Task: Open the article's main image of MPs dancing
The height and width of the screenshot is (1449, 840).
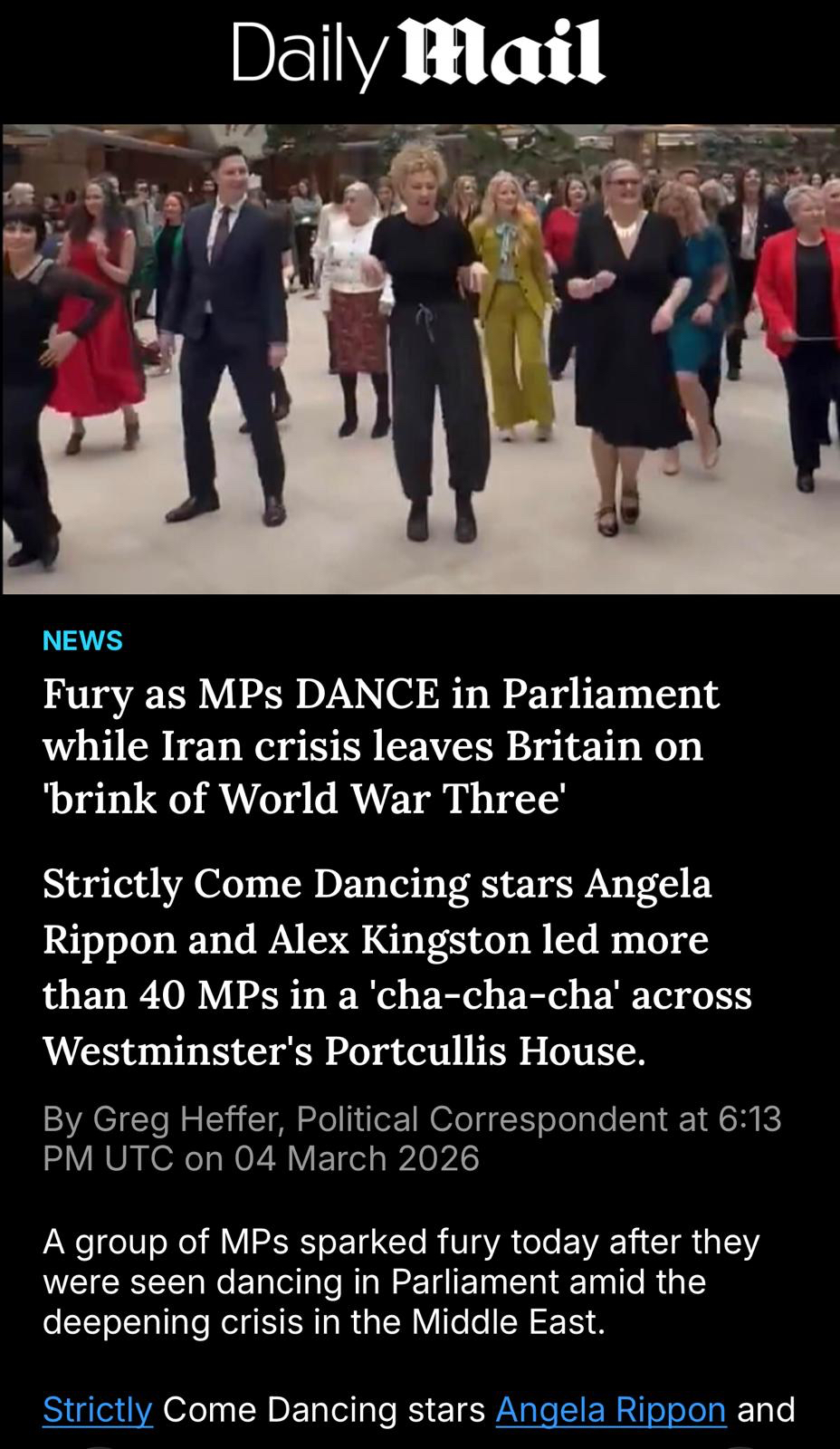Action: coord(420,359)
